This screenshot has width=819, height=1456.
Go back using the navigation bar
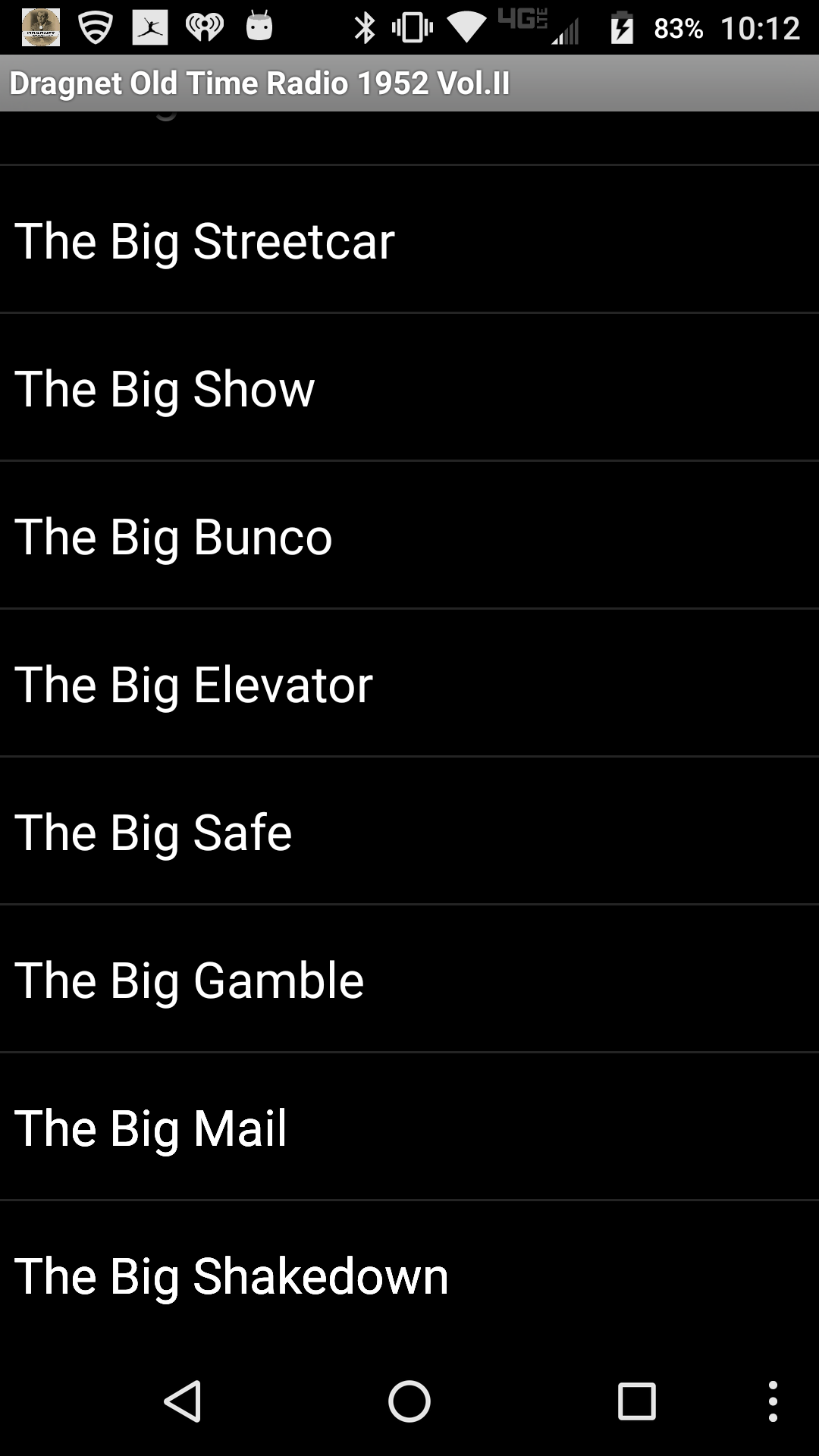pyautogui.click(x=183, y=1401)
